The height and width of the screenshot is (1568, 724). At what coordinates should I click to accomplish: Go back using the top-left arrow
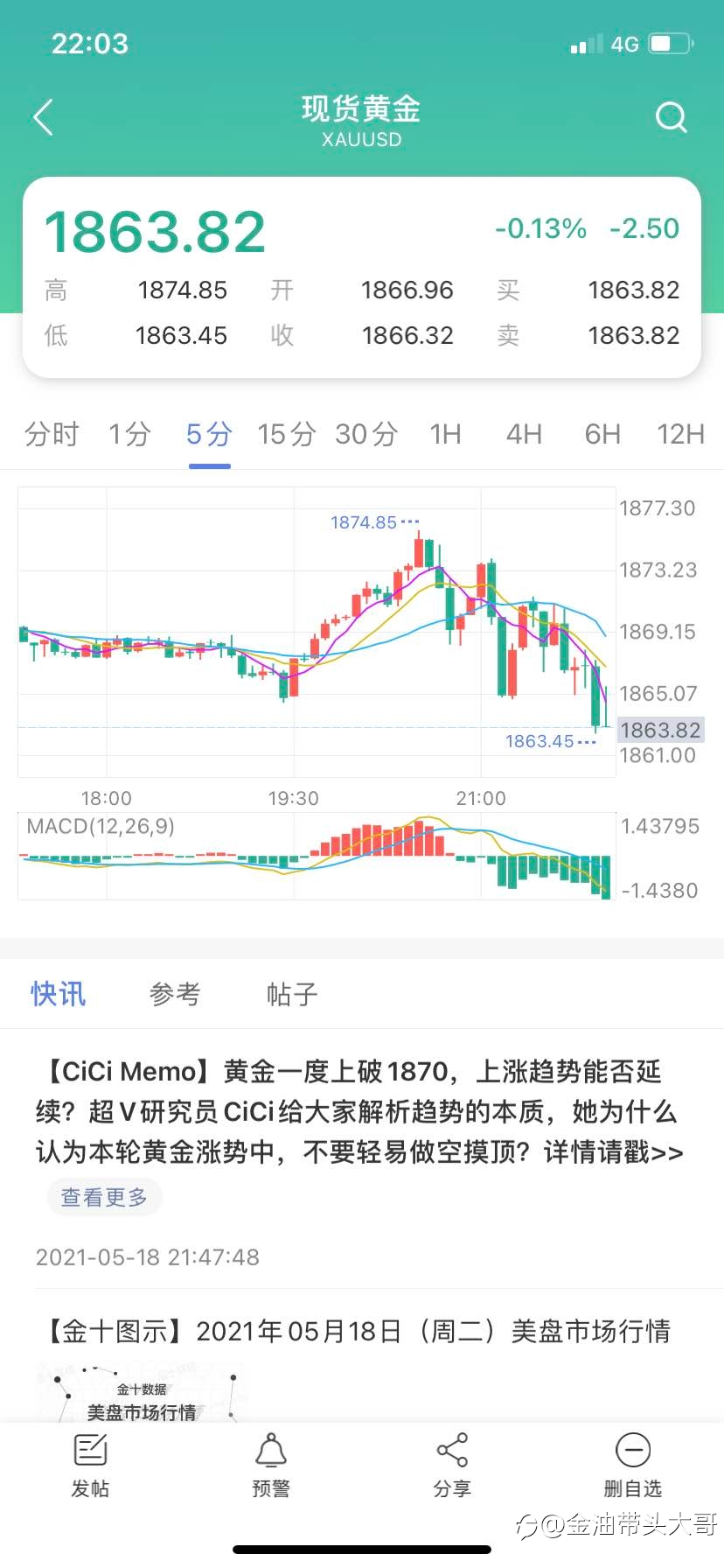[43, 117]
